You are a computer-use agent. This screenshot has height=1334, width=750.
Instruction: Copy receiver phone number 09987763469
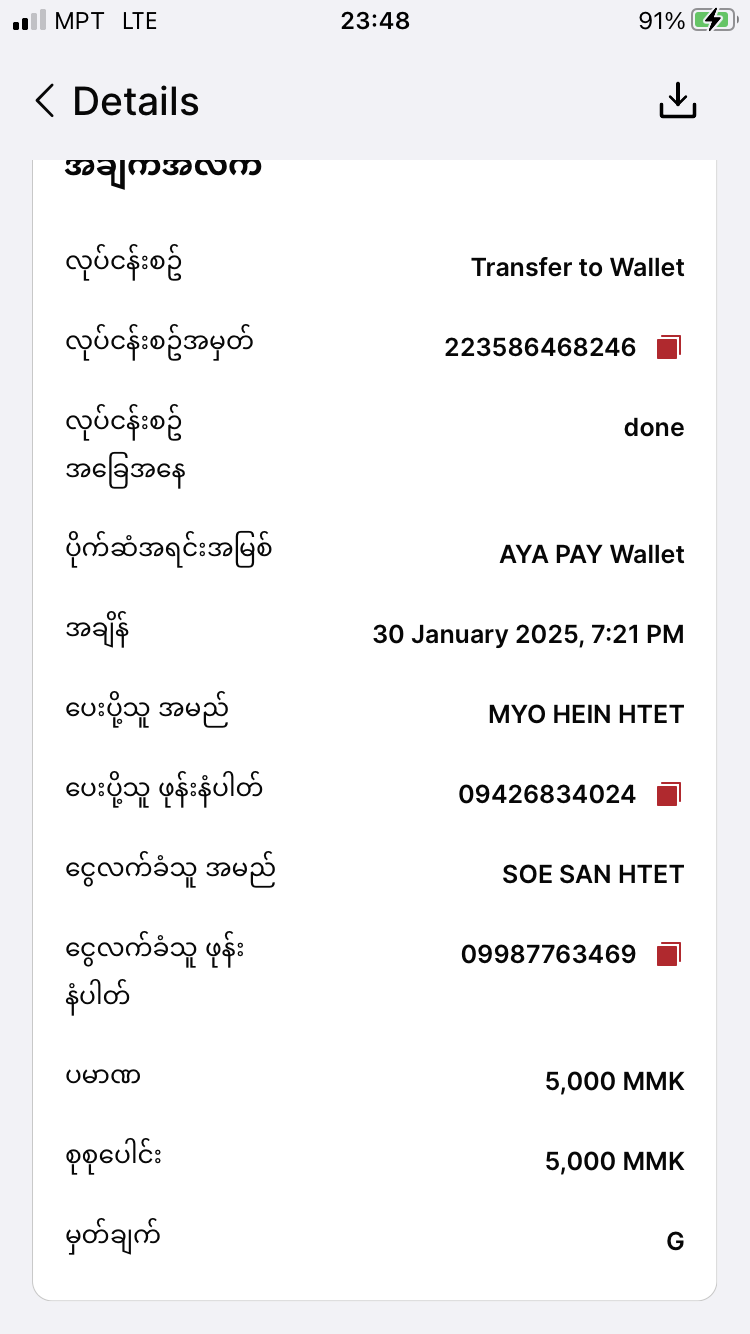668,954
